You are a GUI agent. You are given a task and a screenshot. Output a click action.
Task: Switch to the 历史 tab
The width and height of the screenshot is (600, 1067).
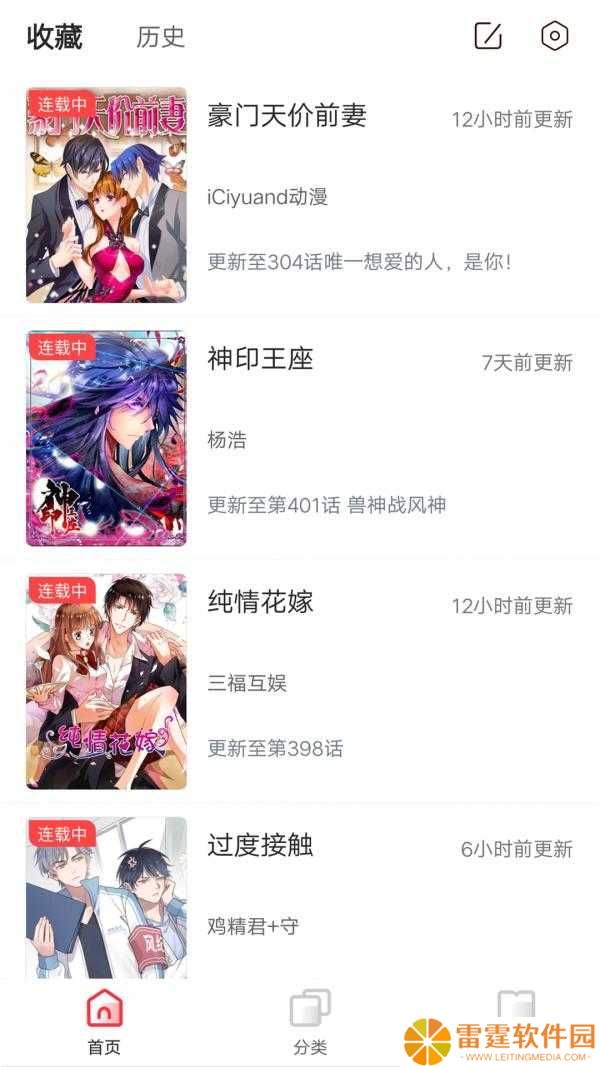(x=161, y=37)
